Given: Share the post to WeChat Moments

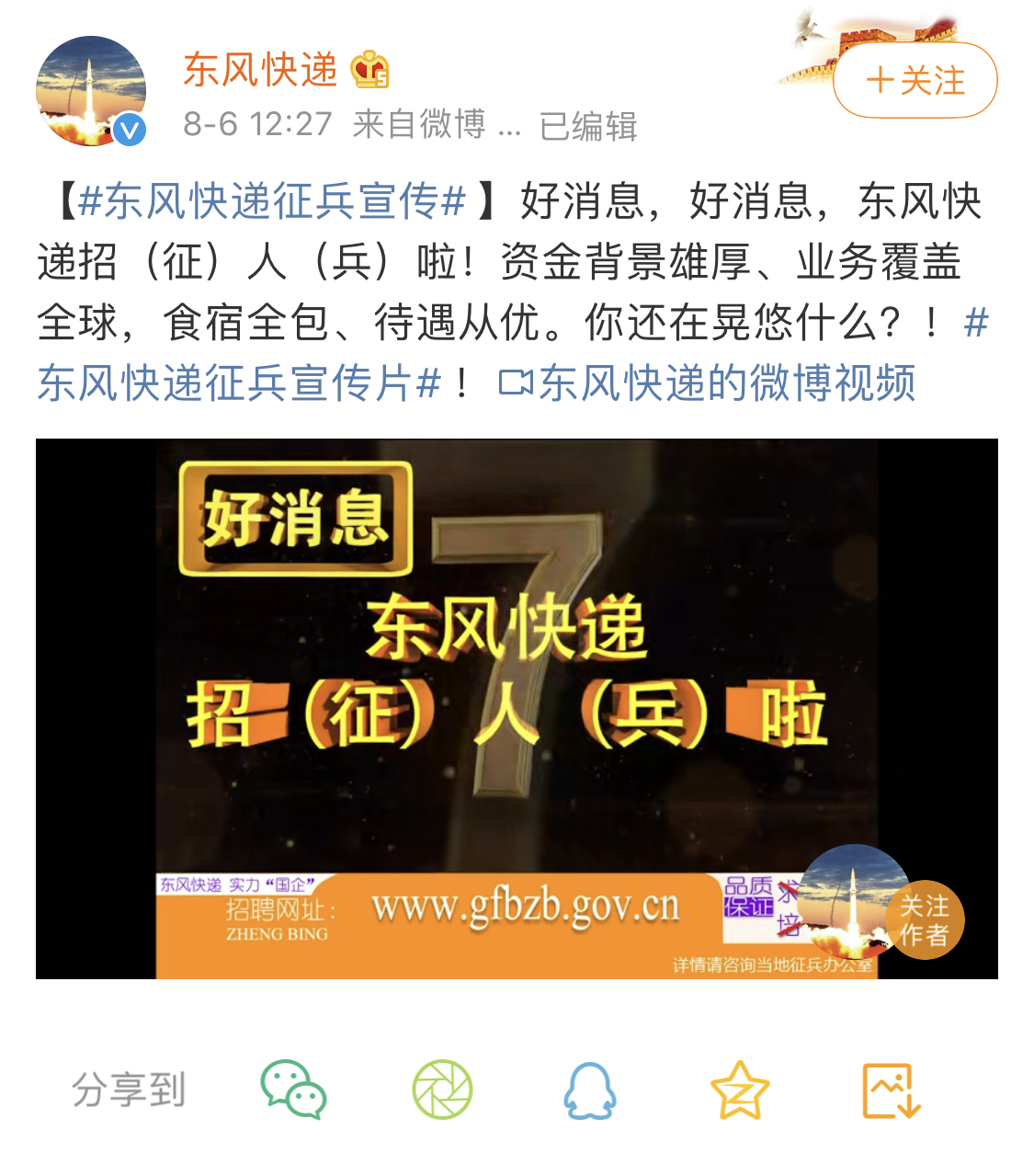Looking at the screenshot, I should (442, 1090).
